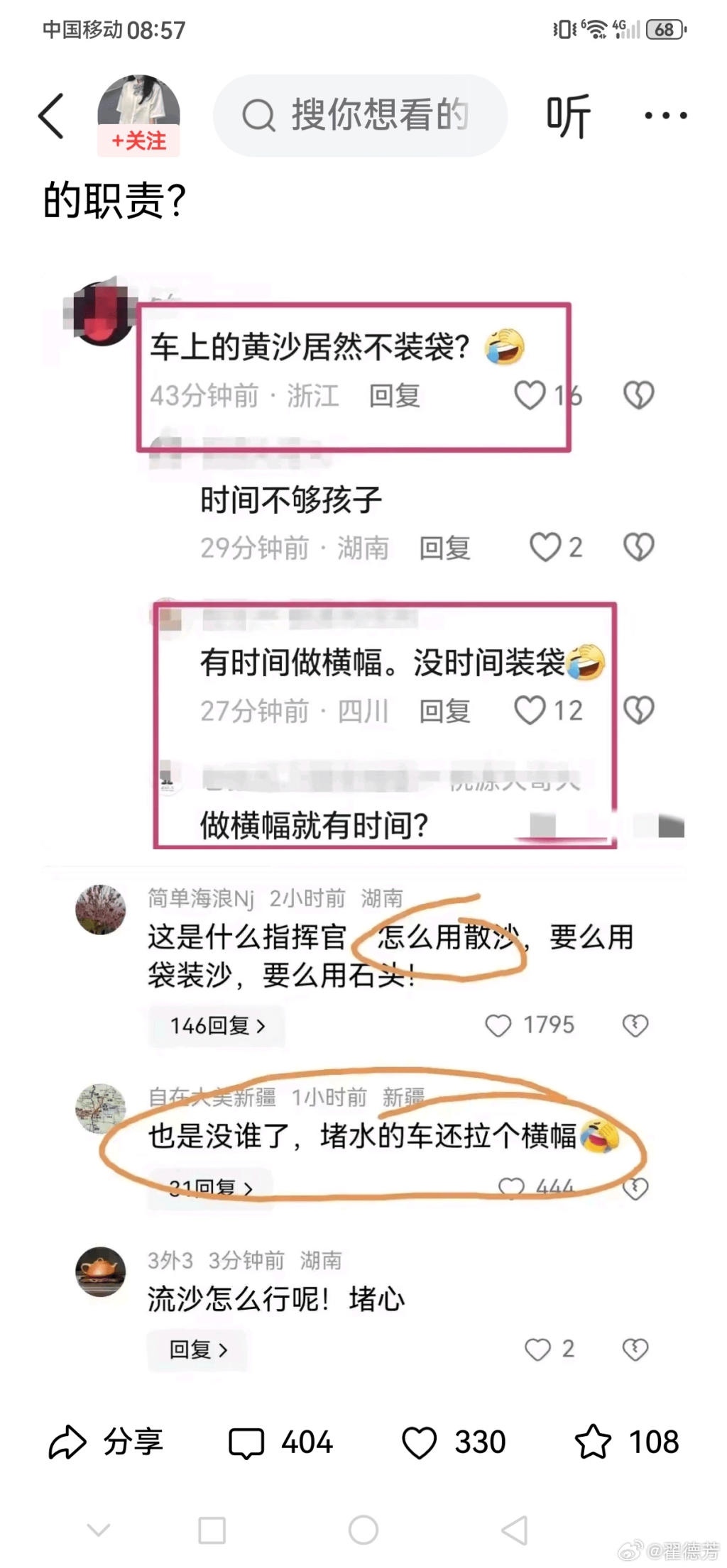Screen dimensions: 727x1568
Task: Dislike 3外3's comment
Action: 635,1349
